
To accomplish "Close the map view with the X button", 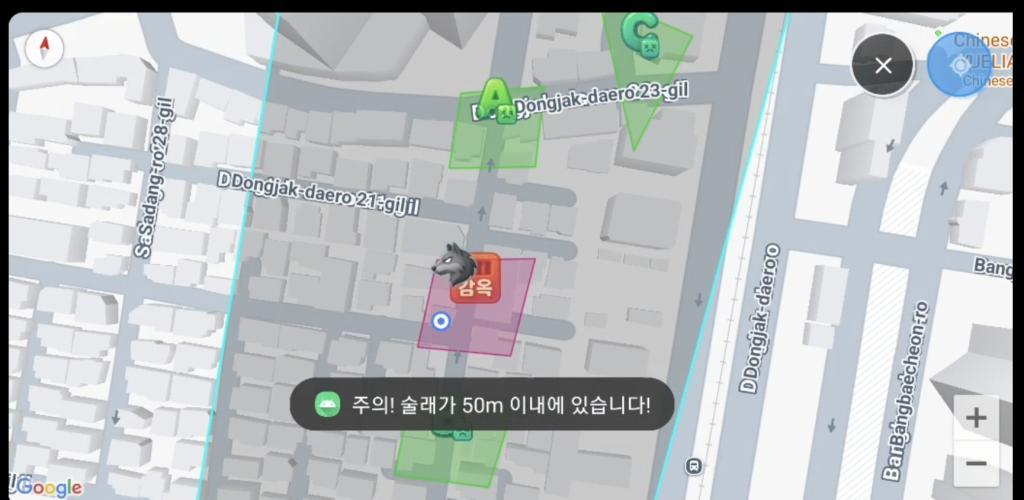I will (883, 65).
